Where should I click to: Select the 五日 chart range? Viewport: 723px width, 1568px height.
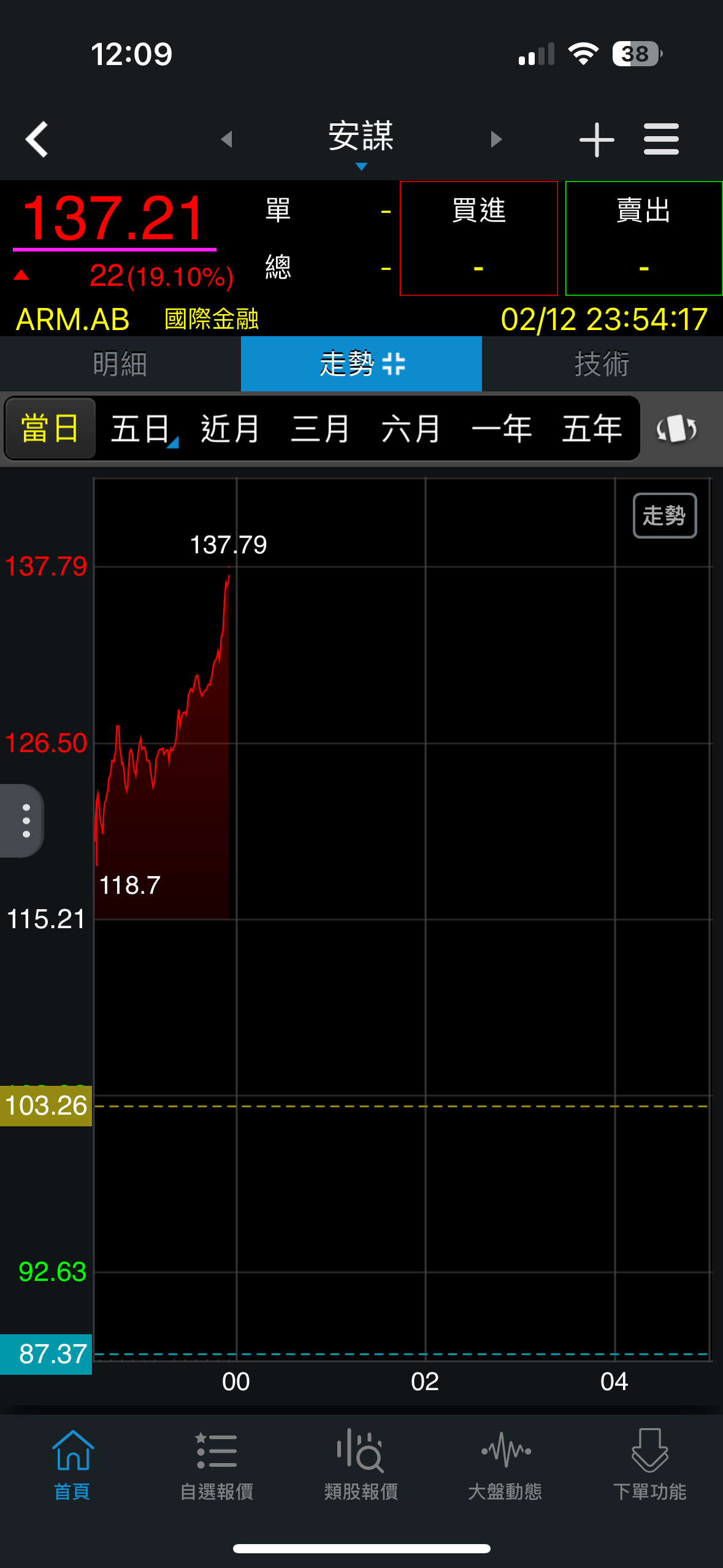(x=141, y=428)
